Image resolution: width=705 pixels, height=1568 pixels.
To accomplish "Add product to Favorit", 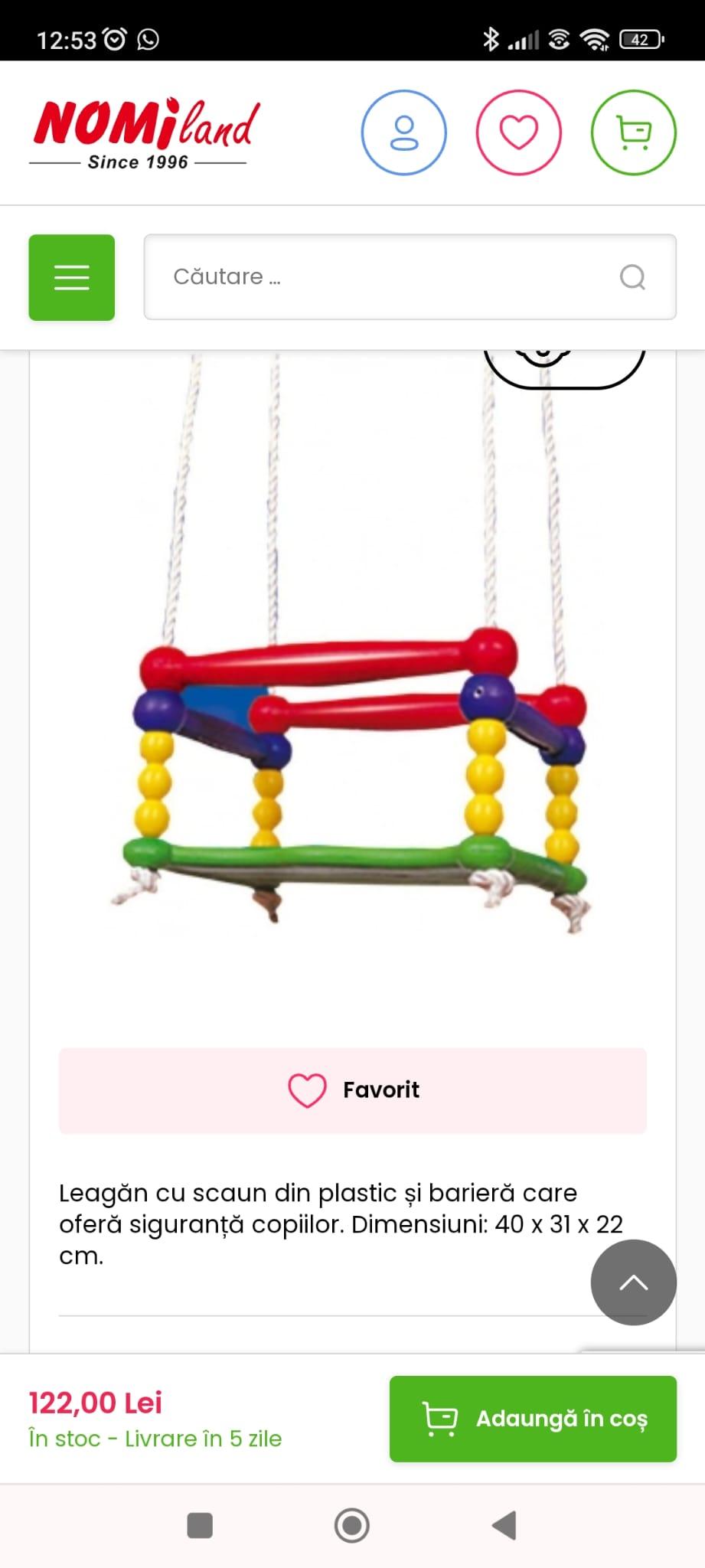I will click(353, 1090).
